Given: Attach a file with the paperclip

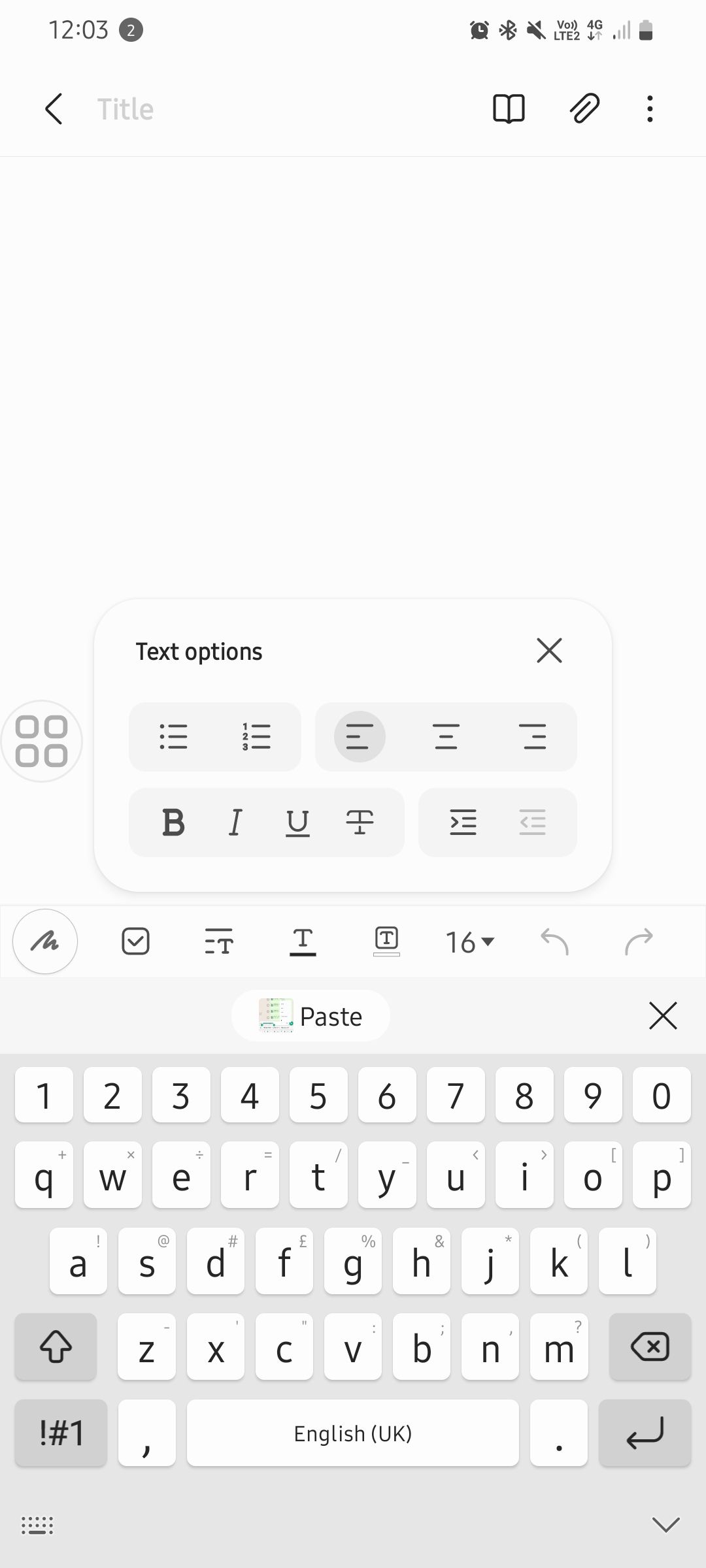Looking at the screenshot, I should coord(584,108).
